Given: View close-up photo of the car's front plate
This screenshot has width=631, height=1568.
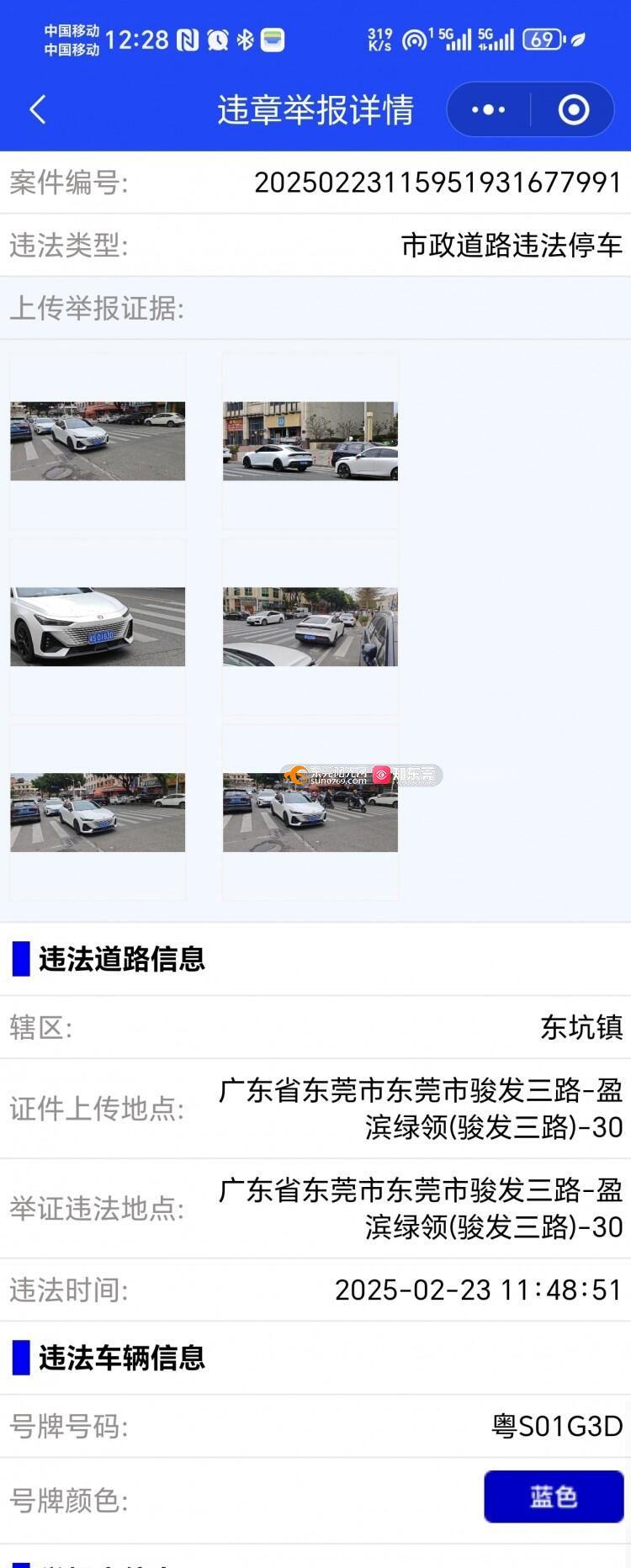Looking at the screenshot, I should click(x=98, y=627).
